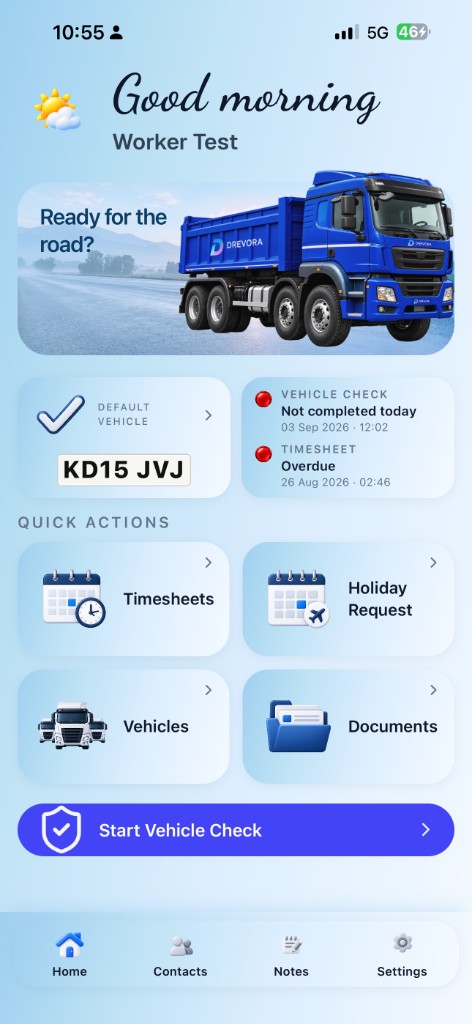Open the default vehicle KD15 JVJ card

(x=124, y=438)
